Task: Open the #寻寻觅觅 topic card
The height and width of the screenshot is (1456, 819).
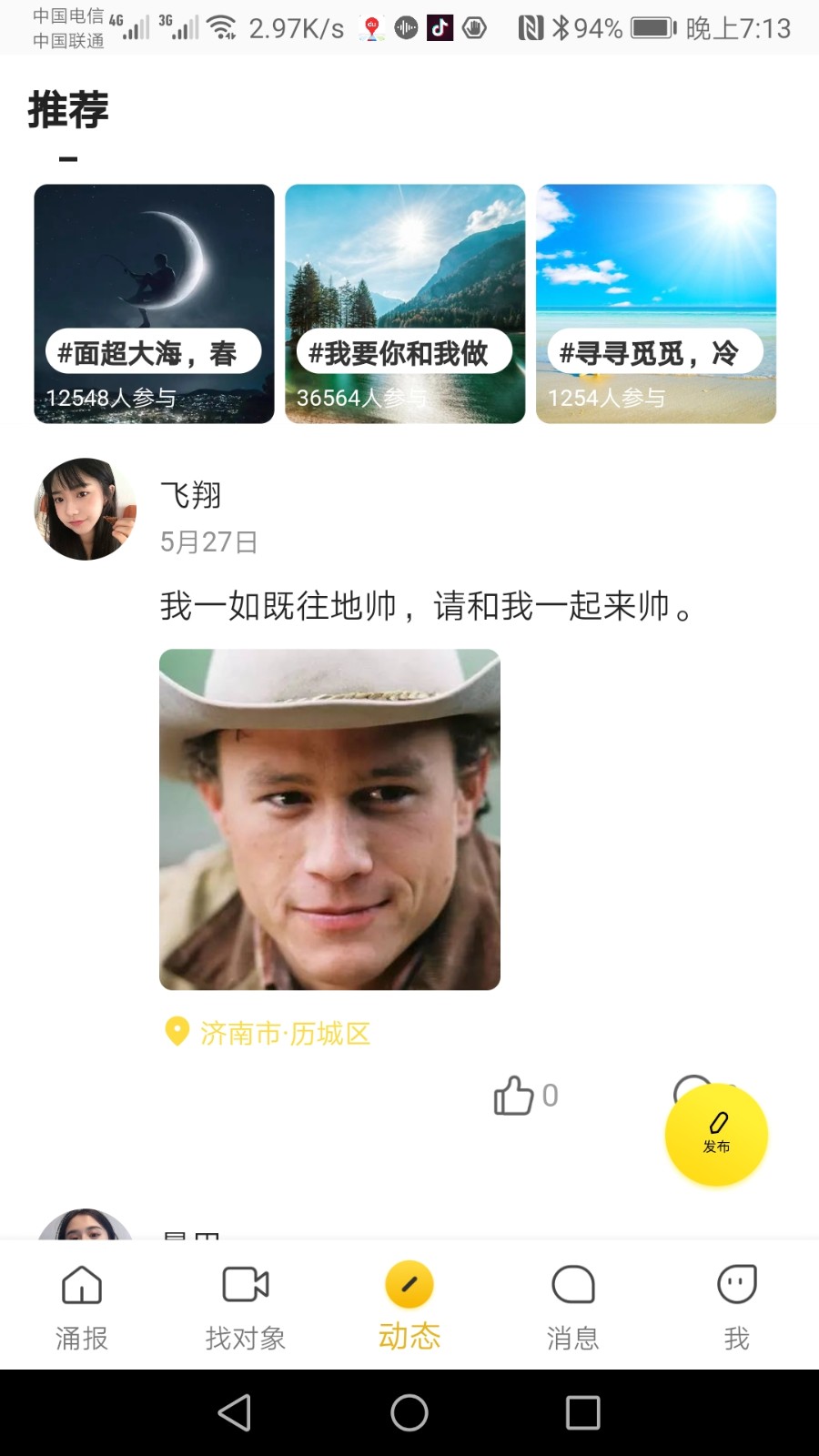Action: click(x=656, y=304)
